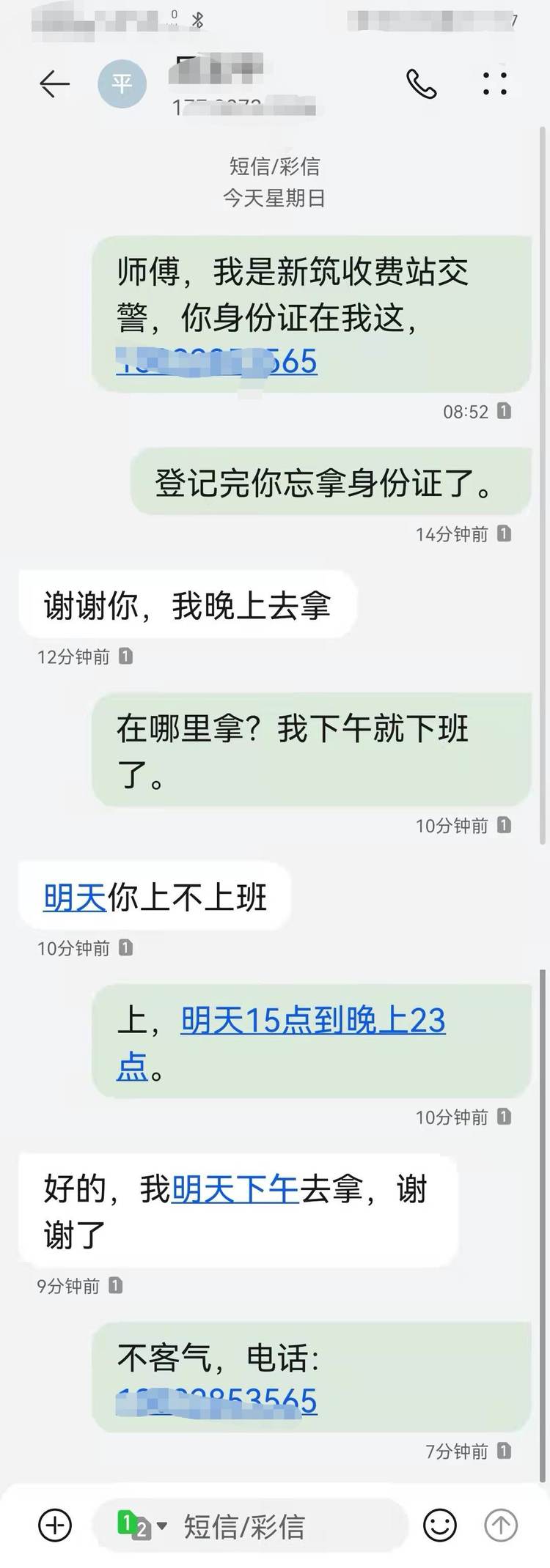The height and width of the screenshot is (1568, 550).
Task: Tap the phone number after 不客气，电话
Action: (x=217, y=1401)
